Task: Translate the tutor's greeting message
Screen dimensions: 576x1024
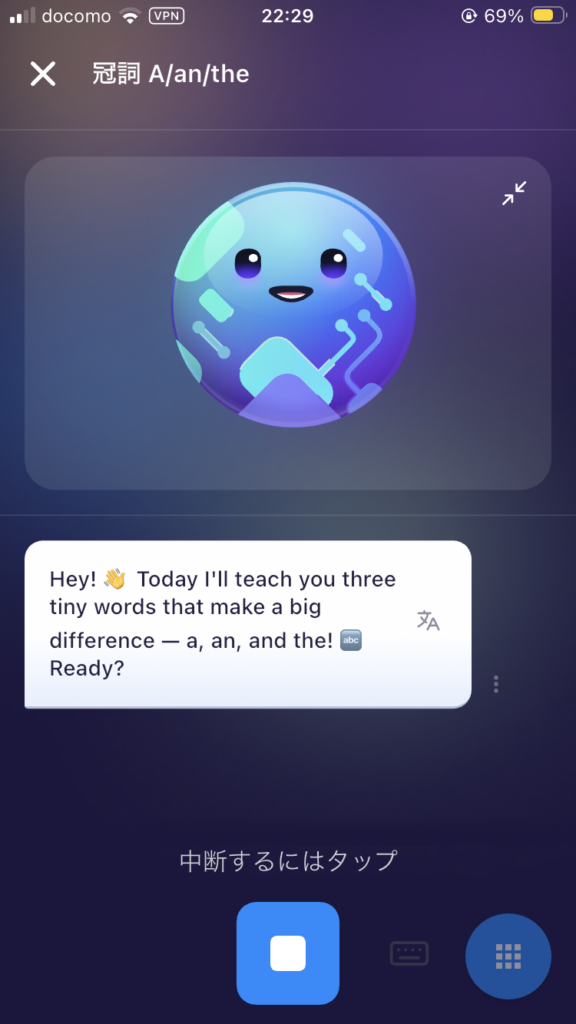Action: click(x=428, y=620)
